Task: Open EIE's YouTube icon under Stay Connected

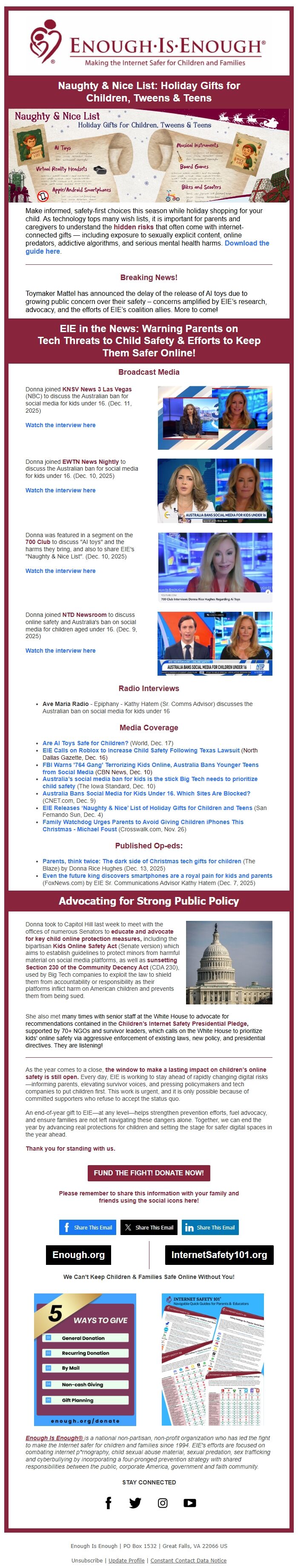Action: [x=190, y=1503]
